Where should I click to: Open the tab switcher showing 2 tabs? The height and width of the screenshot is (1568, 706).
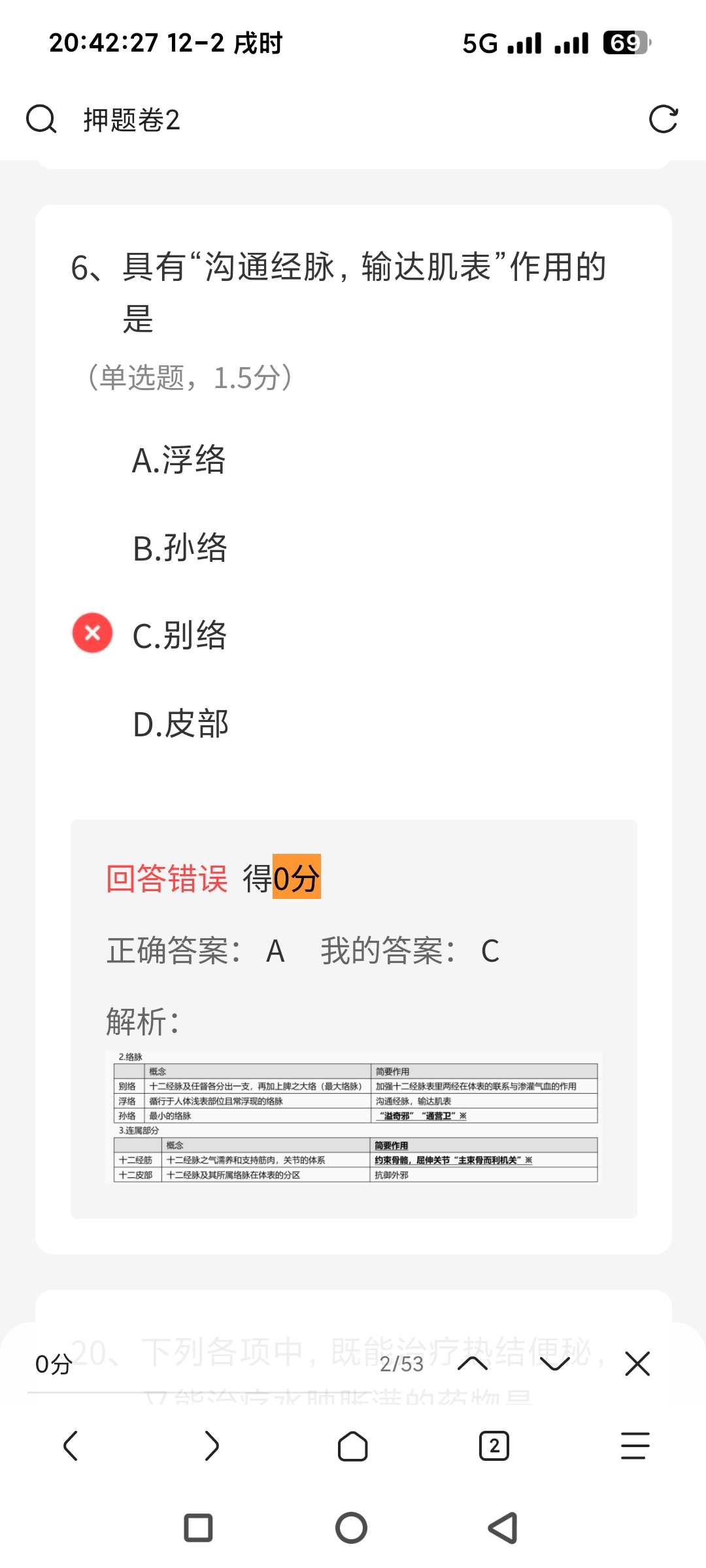point(494,1446)
